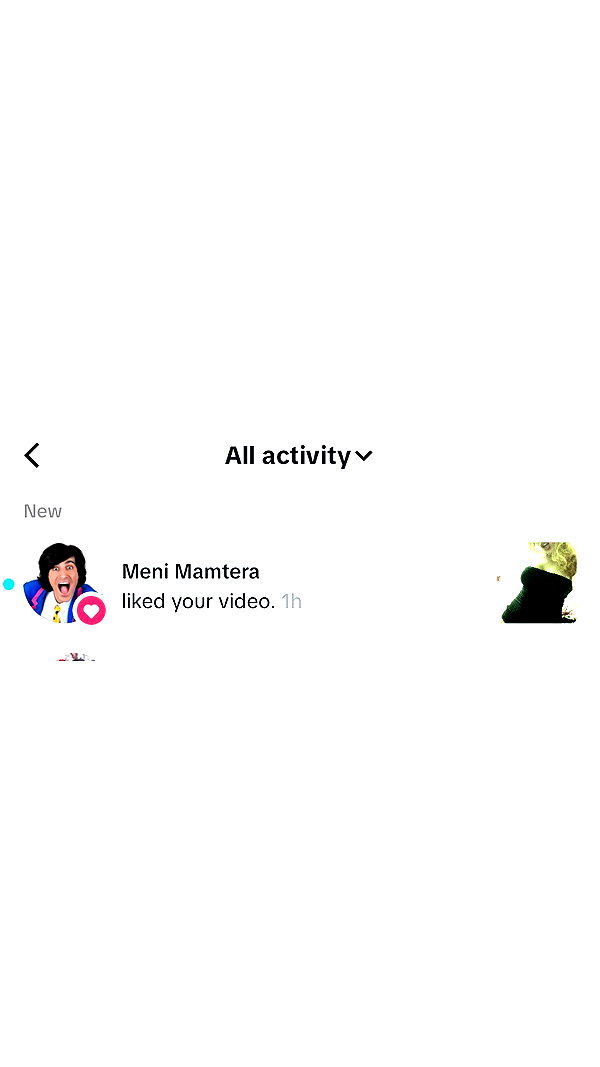The height and width of the screenshot is (1067, 600).
Task: Open the liked video thumbnail
Action: tap(537, 582)
